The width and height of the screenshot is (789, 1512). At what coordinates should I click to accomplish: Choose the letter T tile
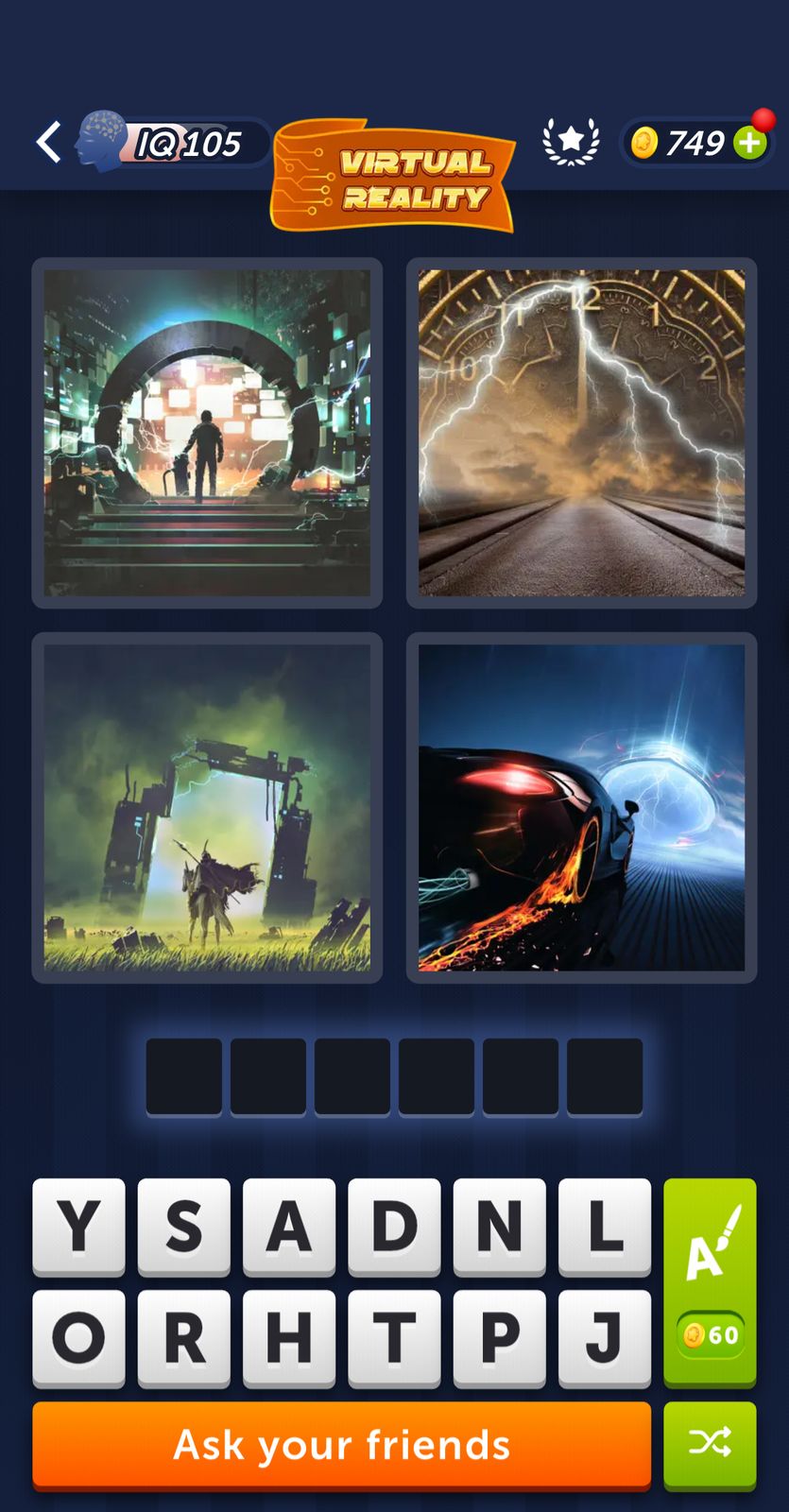[394, 1337]
